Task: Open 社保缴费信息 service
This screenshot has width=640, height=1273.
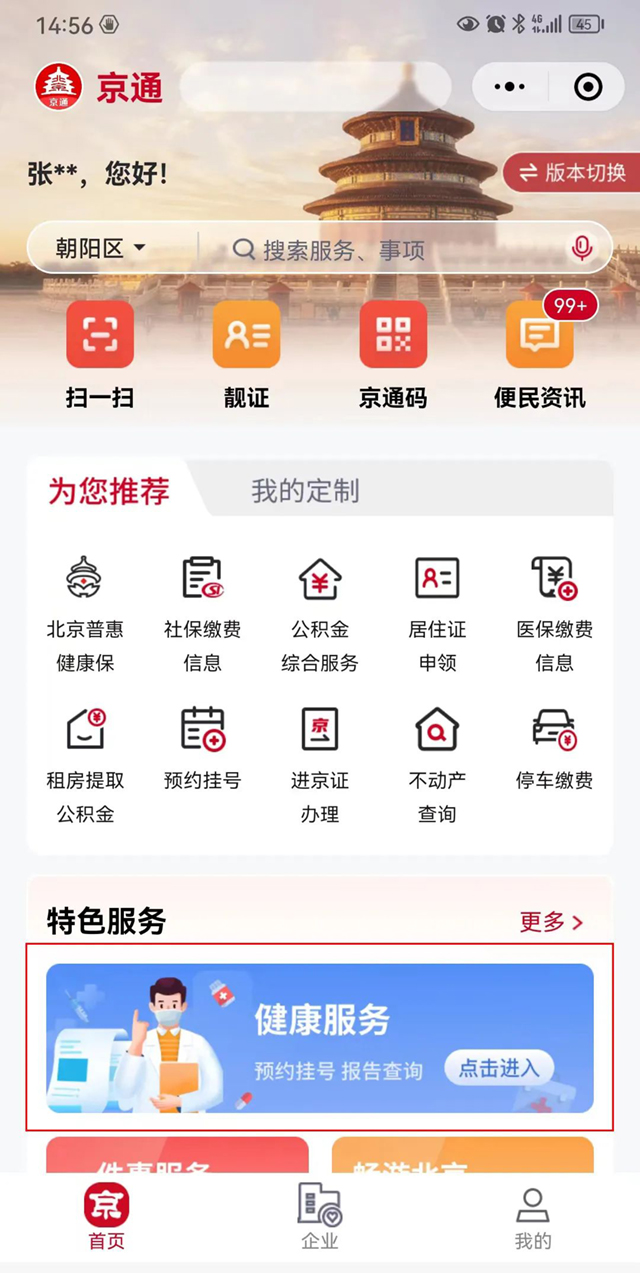Action: pyautogui.click(x=202, y=612)
